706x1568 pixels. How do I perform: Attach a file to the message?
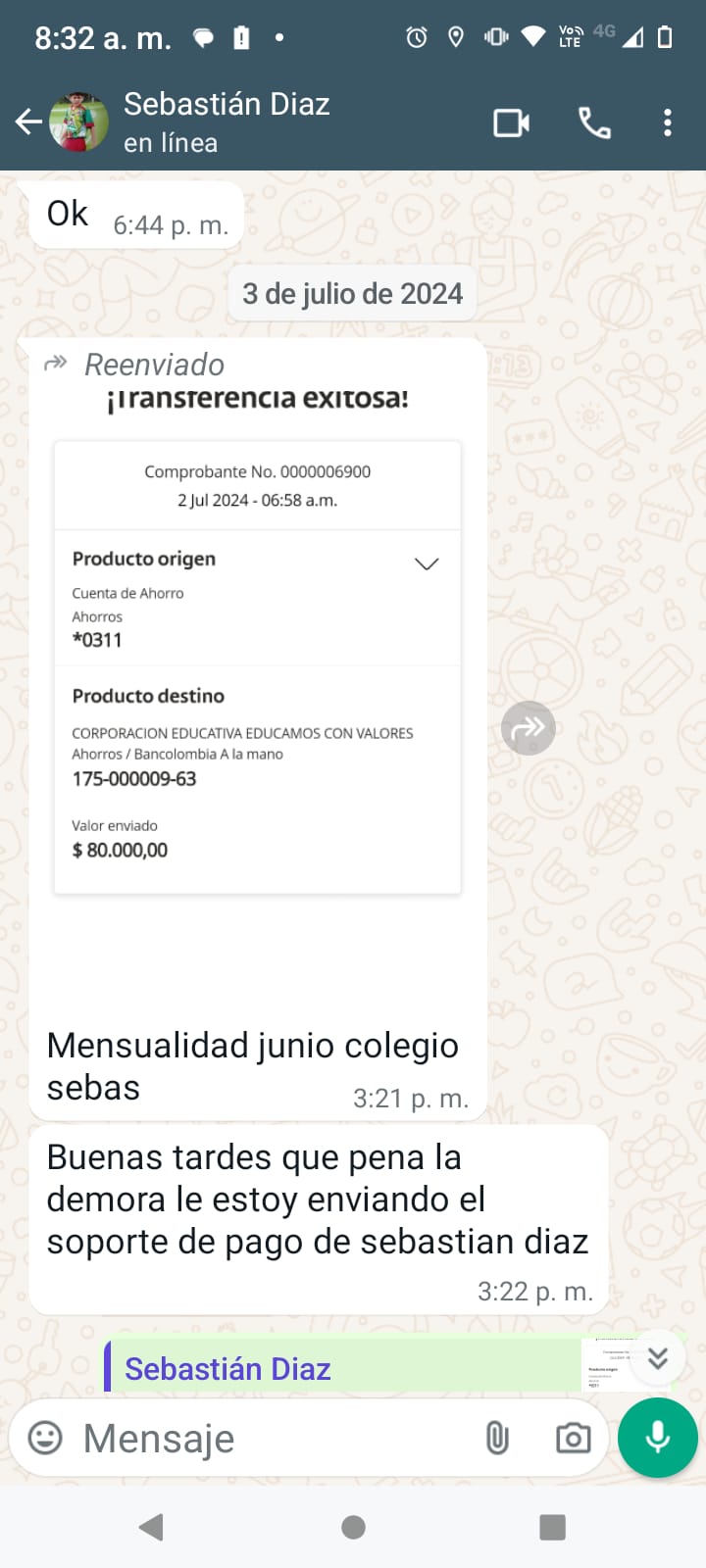(497, 1439)
